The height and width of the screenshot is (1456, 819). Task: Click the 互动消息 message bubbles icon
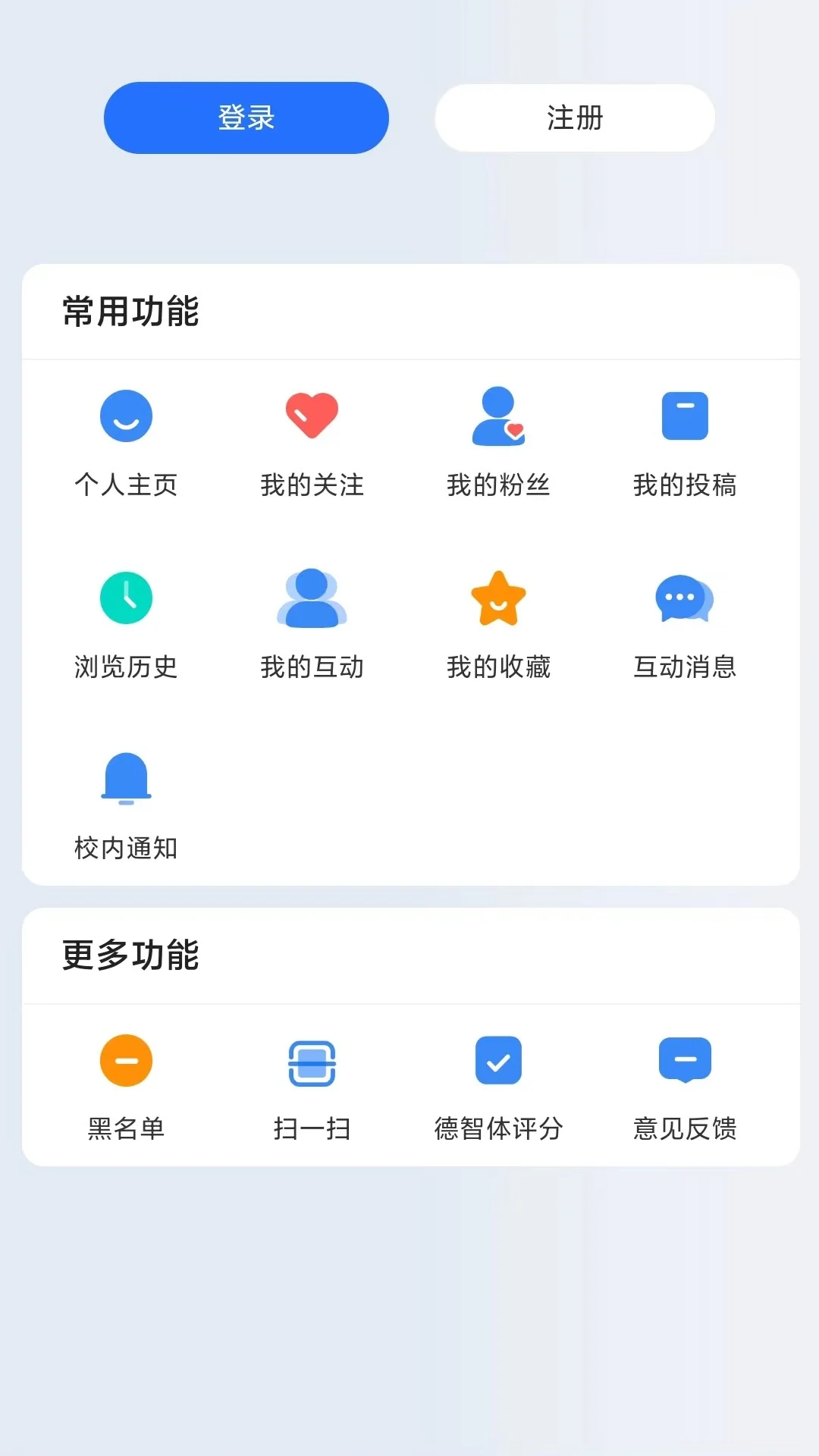click(682, 599)
